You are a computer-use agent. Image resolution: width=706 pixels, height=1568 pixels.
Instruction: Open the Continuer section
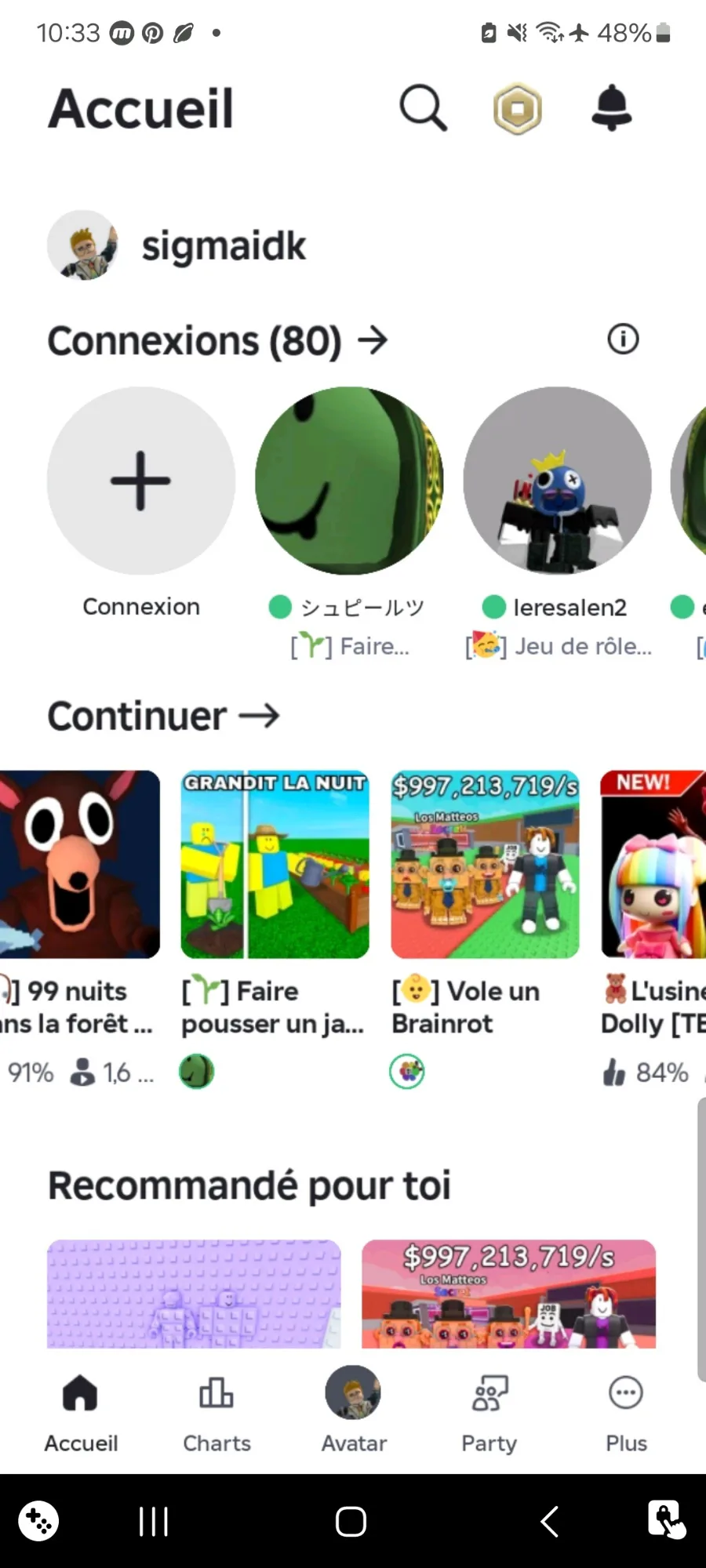pos(163,716)
